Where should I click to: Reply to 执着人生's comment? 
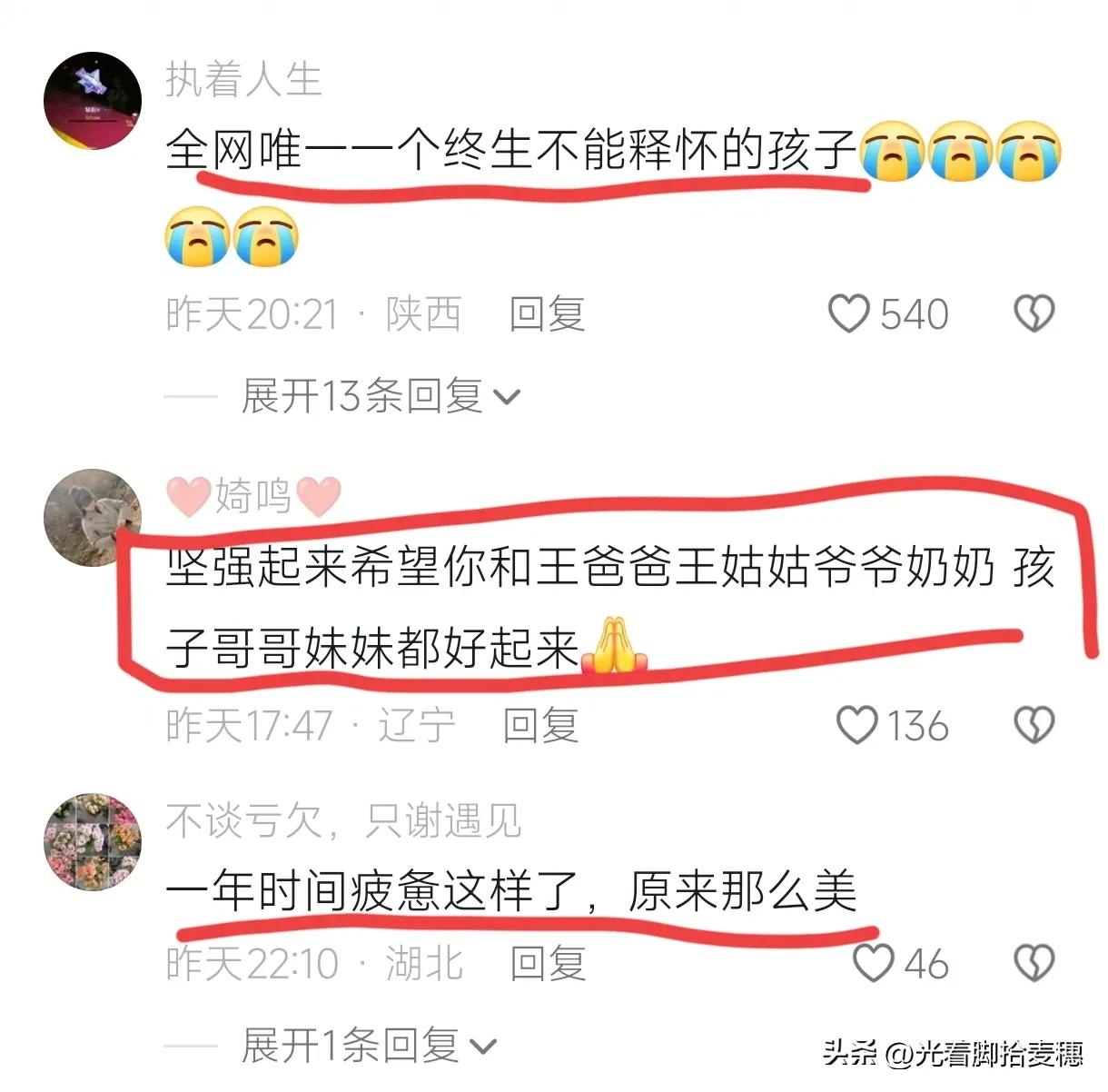(547, 314)
